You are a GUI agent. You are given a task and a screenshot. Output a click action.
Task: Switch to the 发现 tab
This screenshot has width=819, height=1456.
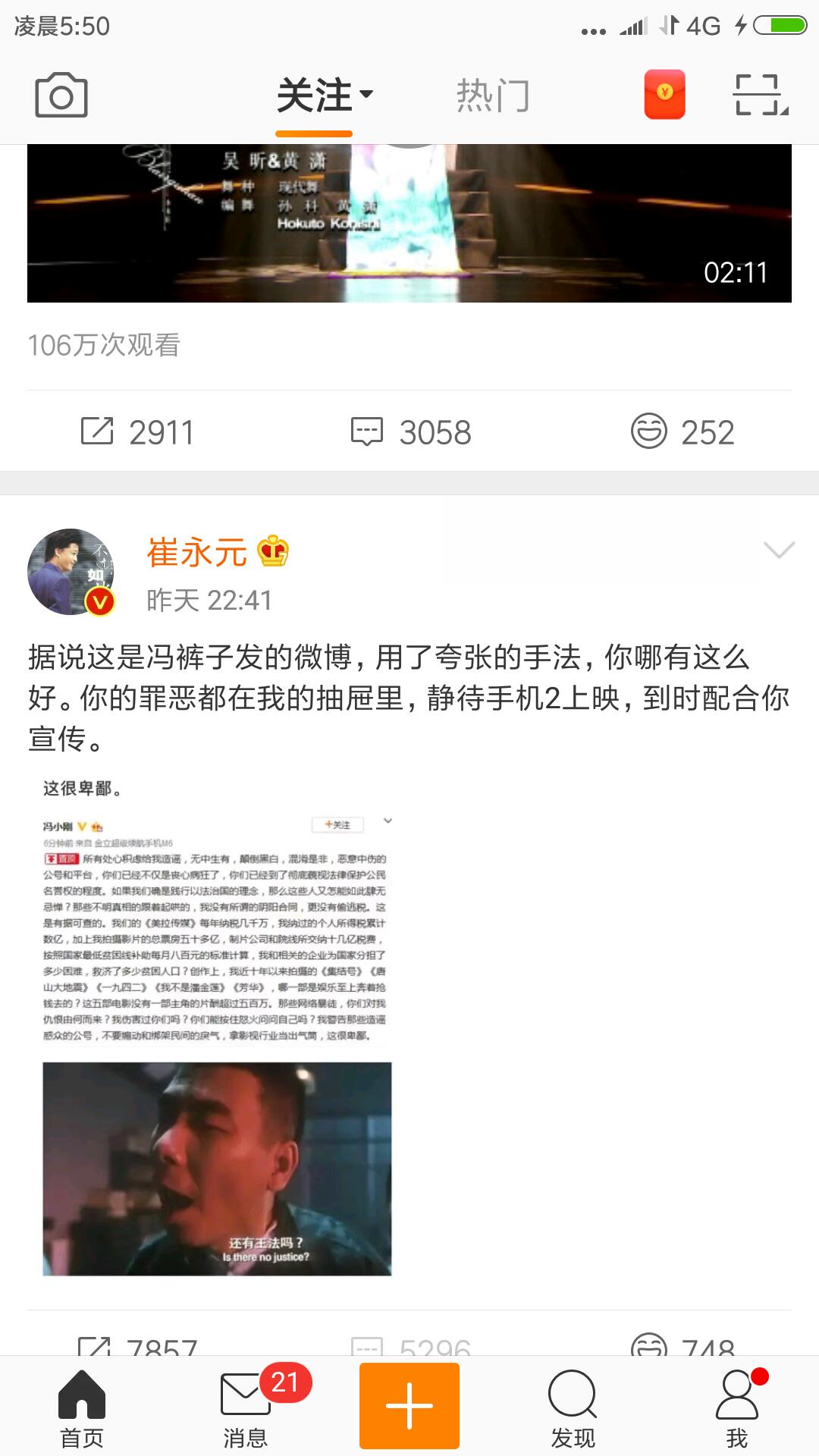click(573, 1408)
